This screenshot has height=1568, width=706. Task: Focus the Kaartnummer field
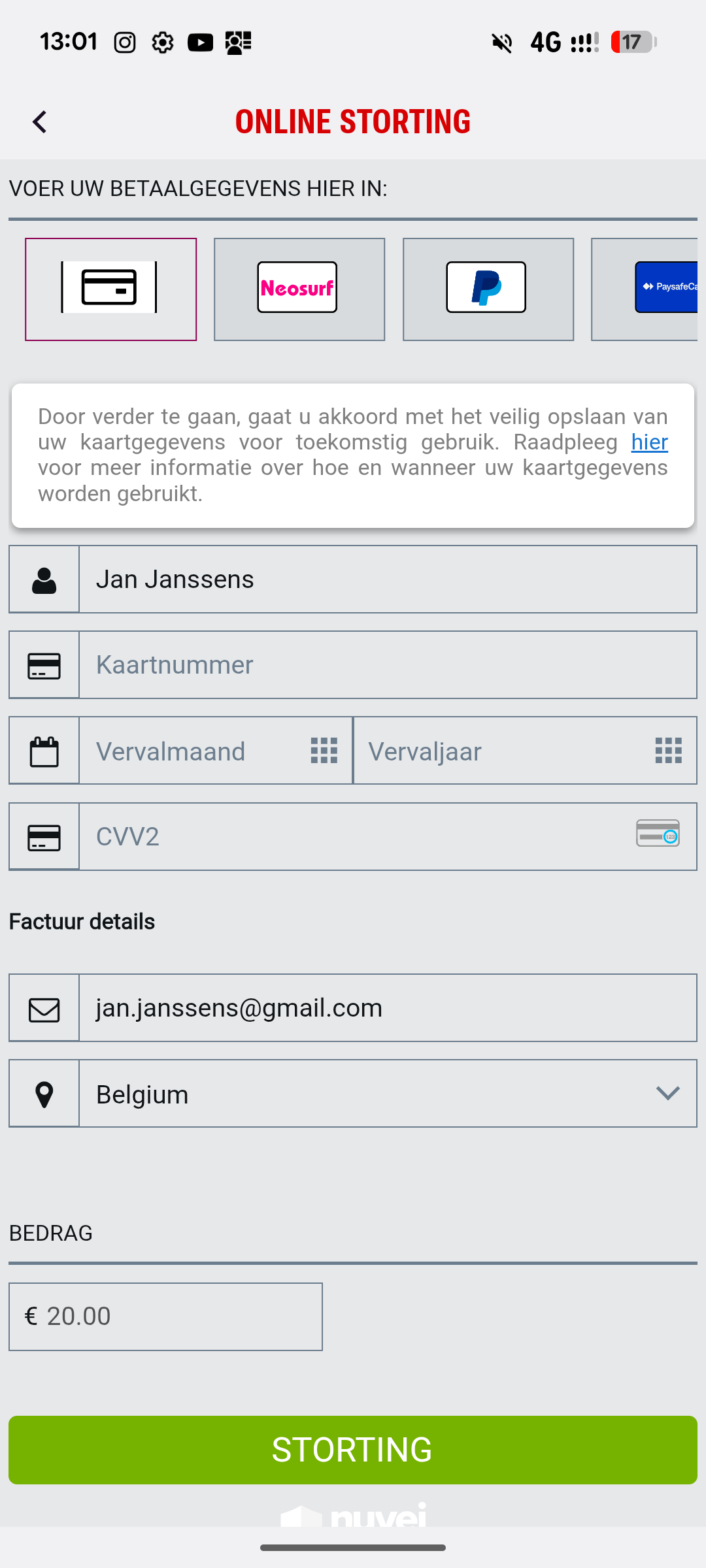click(387, 665)
